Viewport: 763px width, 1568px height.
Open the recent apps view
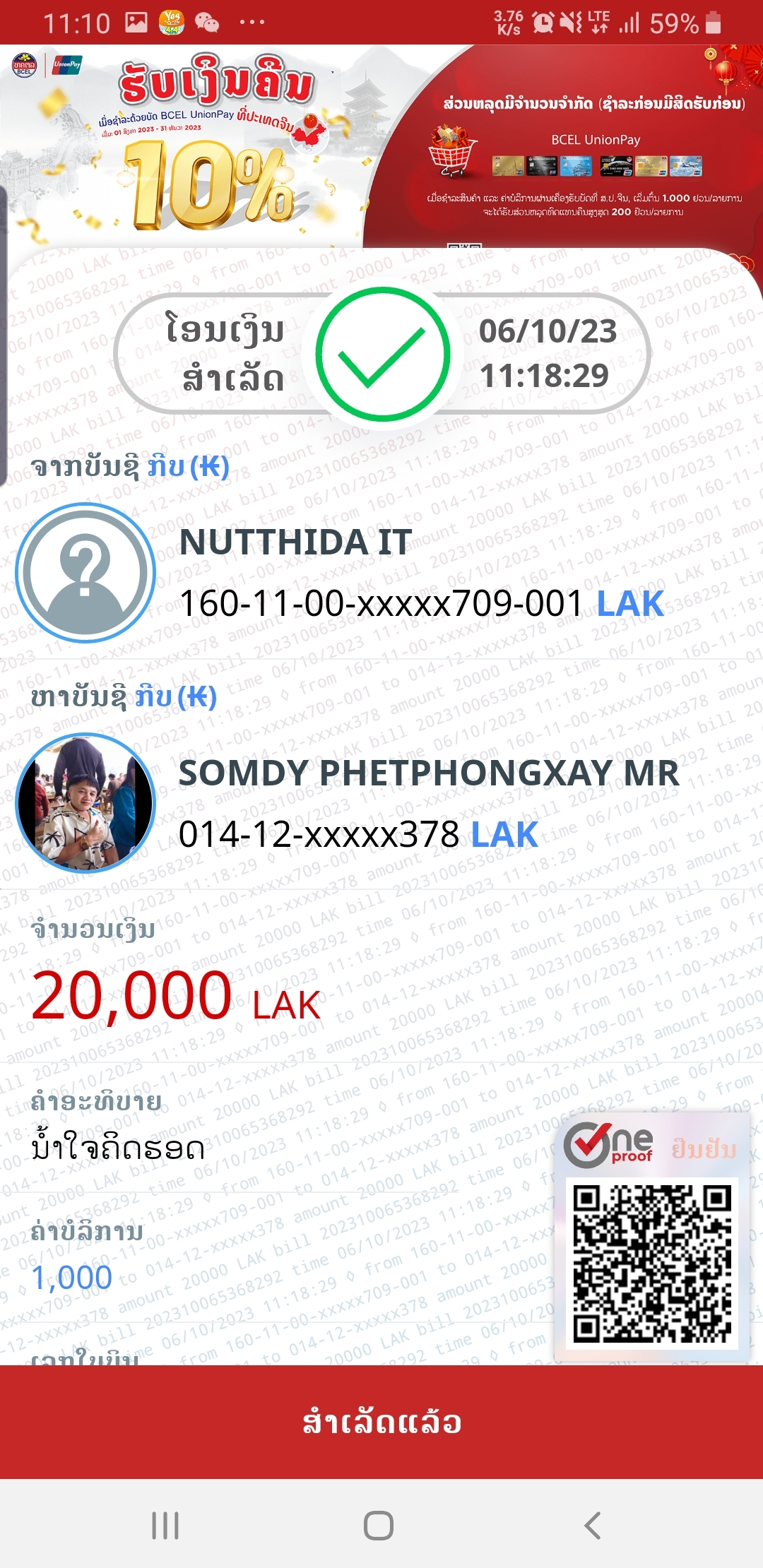click(165, 1526)
